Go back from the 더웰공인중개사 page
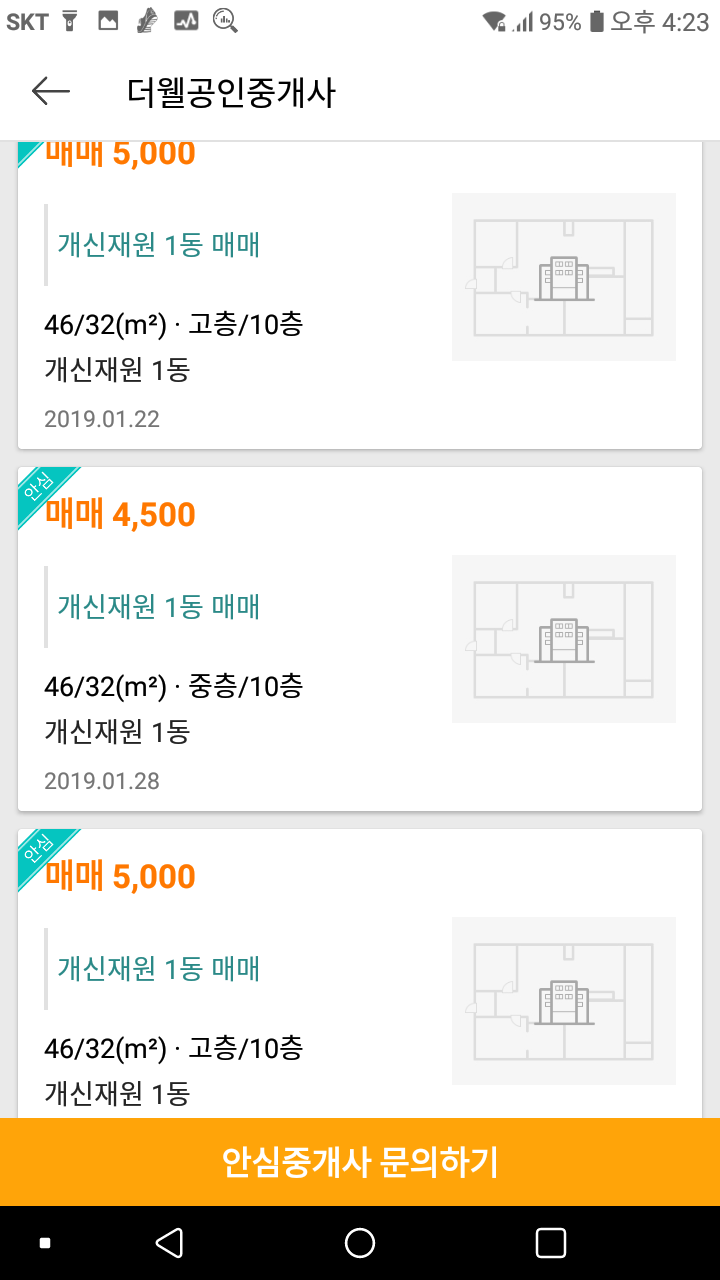 (51, 92)
